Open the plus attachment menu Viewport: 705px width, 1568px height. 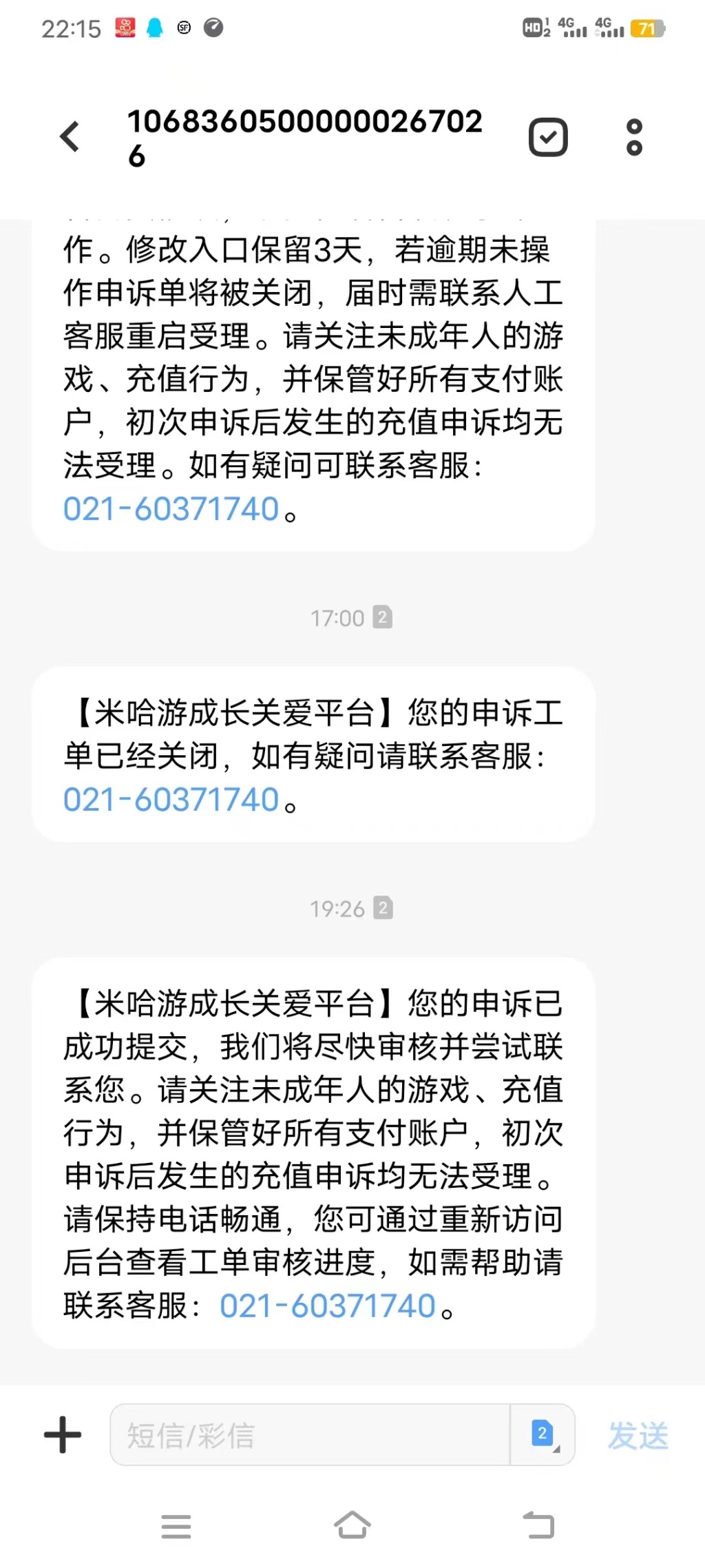coord(63,1435)
